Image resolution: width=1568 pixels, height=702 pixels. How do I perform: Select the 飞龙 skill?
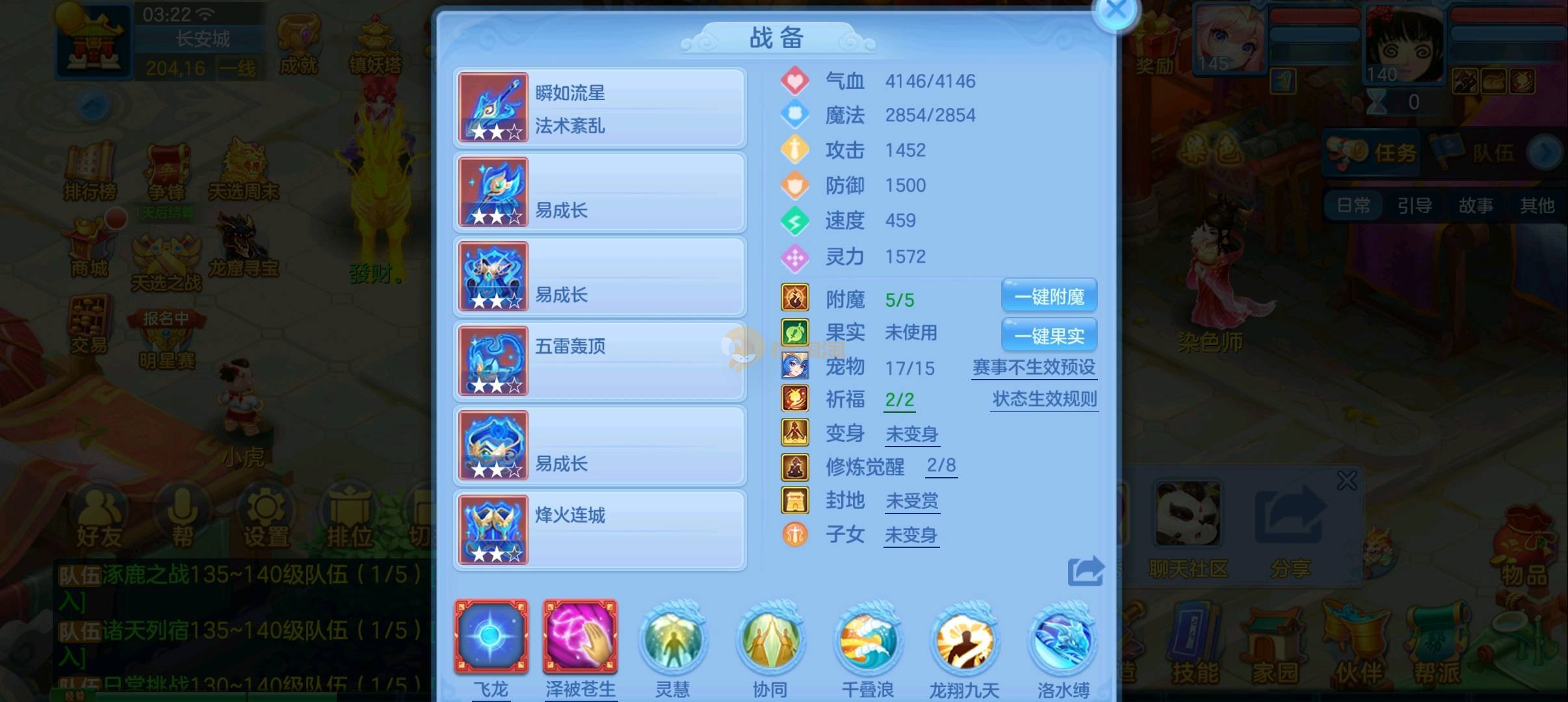[491, 637]
